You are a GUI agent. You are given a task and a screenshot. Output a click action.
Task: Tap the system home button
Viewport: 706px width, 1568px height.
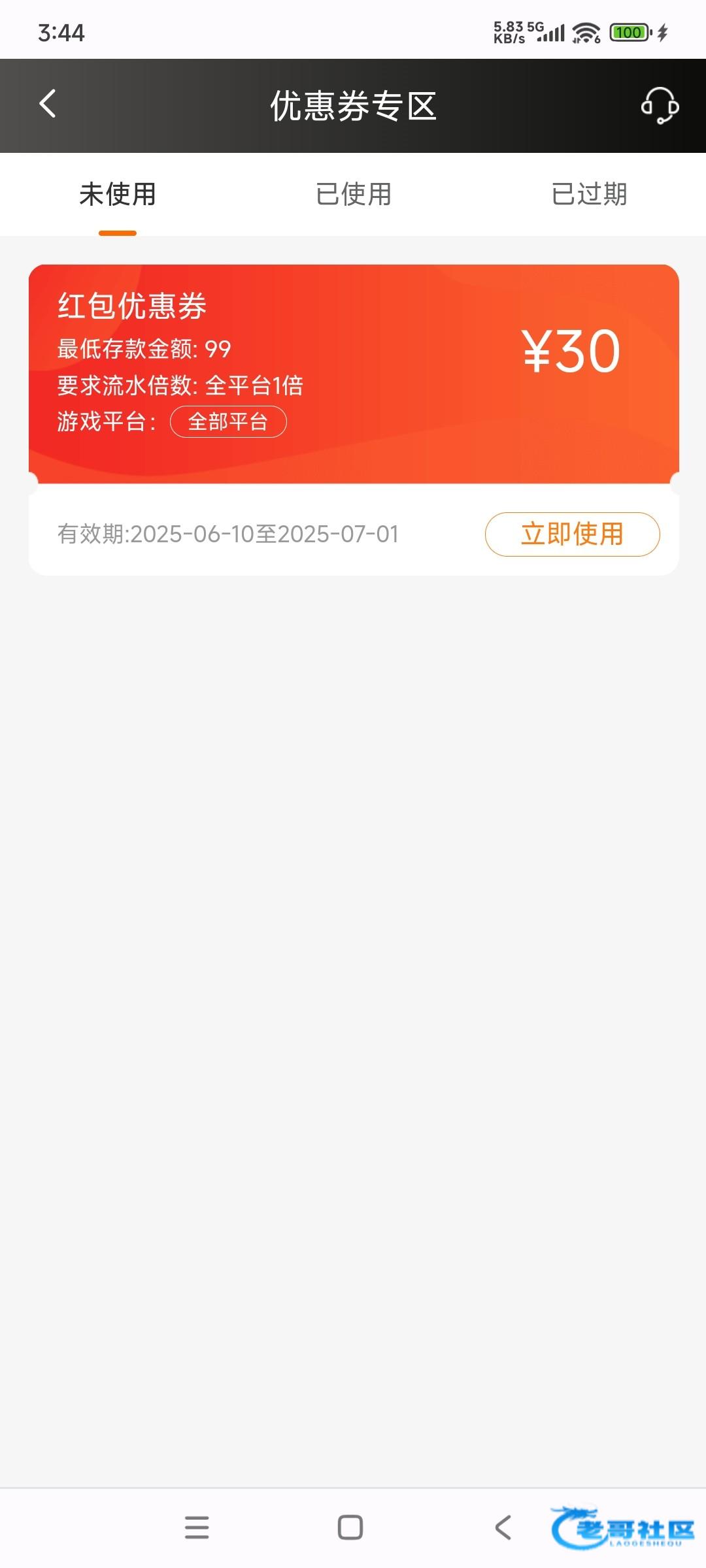click(350, 1527)
